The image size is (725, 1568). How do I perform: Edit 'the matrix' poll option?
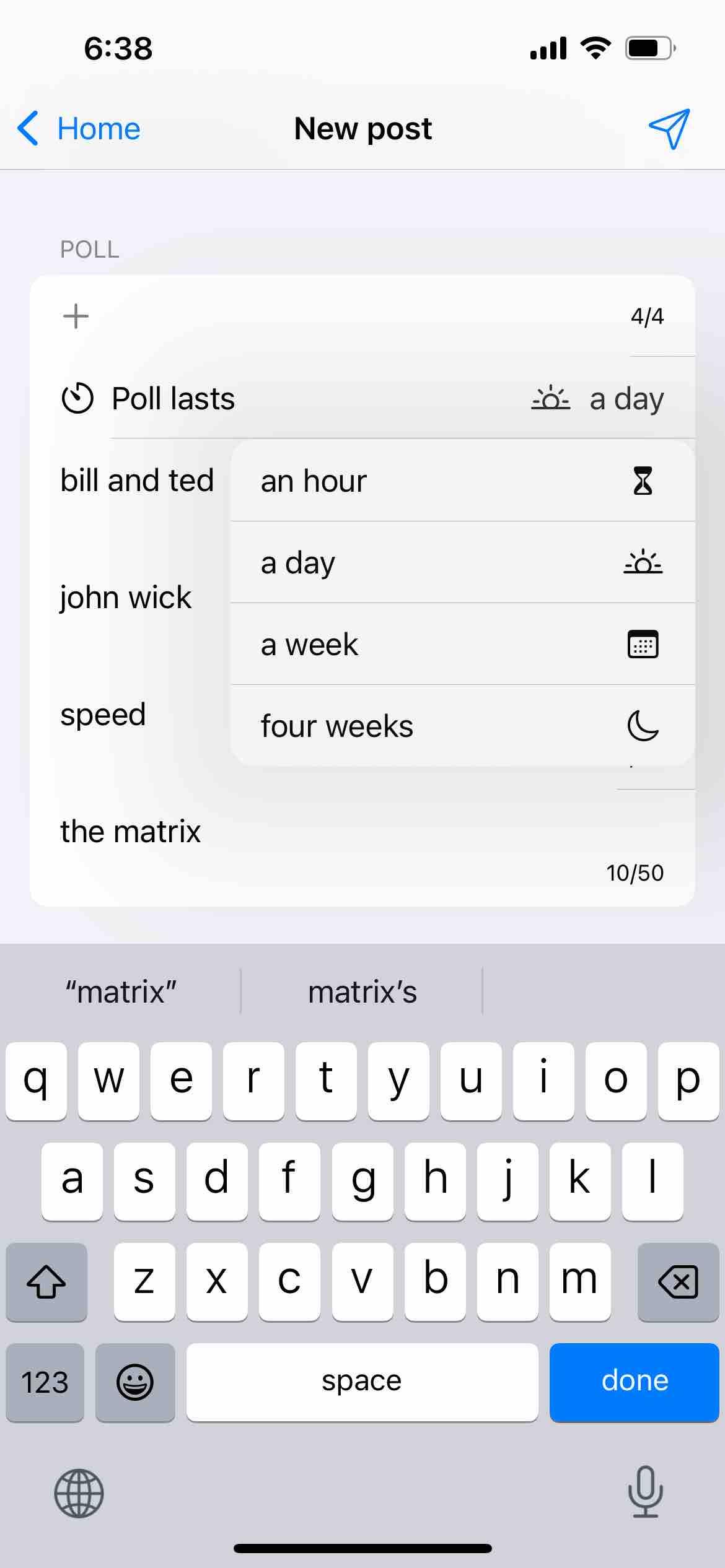coord(131,832)
